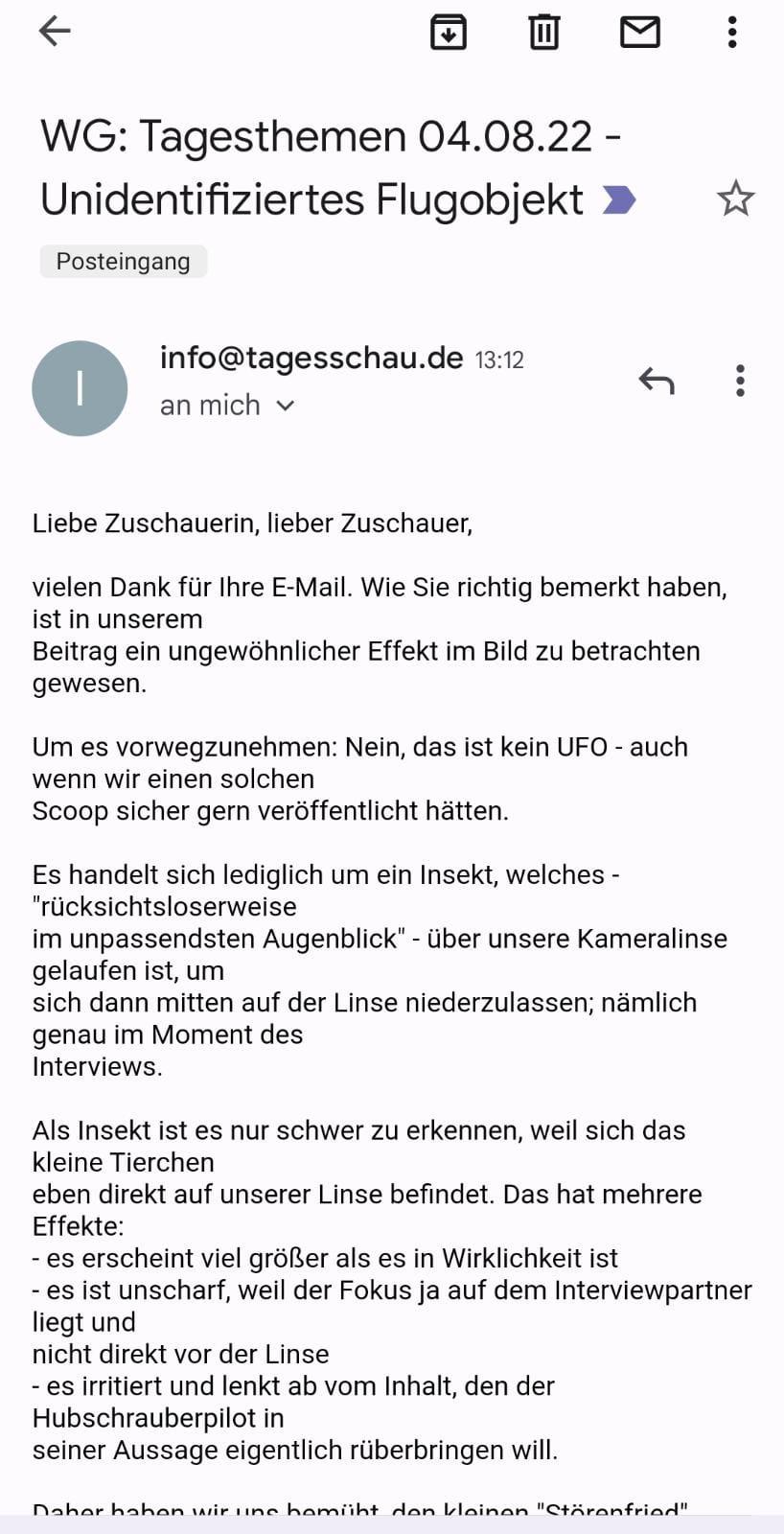784x1534 pixels.
Task: Star this conversation
Action: pos(735,198)
